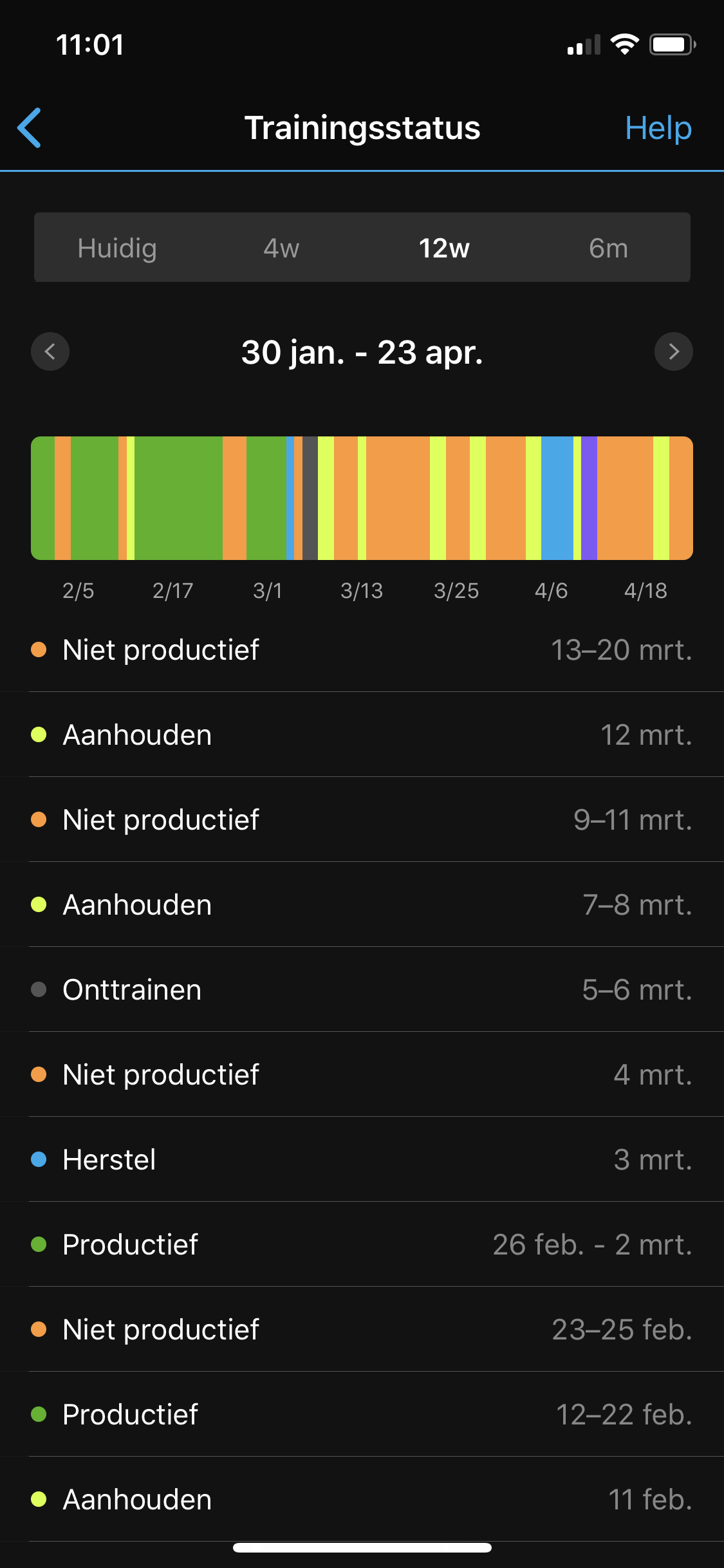The image size is (724, 1568).
Task: Show the previous date range
Action: point(50,351)
